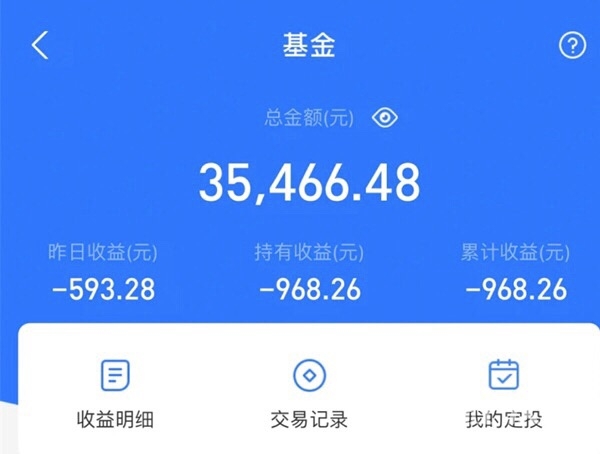
Task: Go back from the 基金 page
Action: click(40, 45)
